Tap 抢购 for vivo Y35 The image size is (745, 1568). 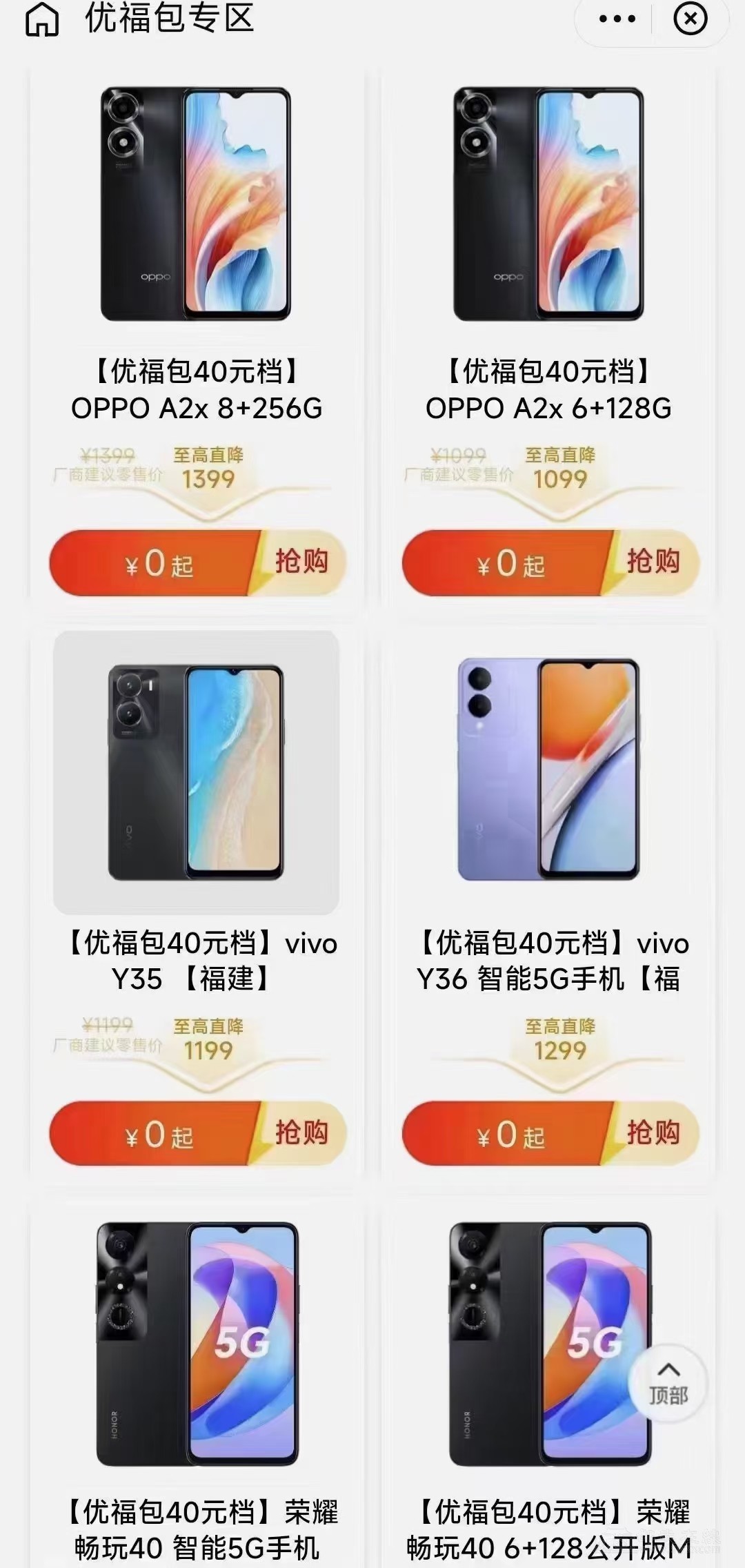[301, 1133]
